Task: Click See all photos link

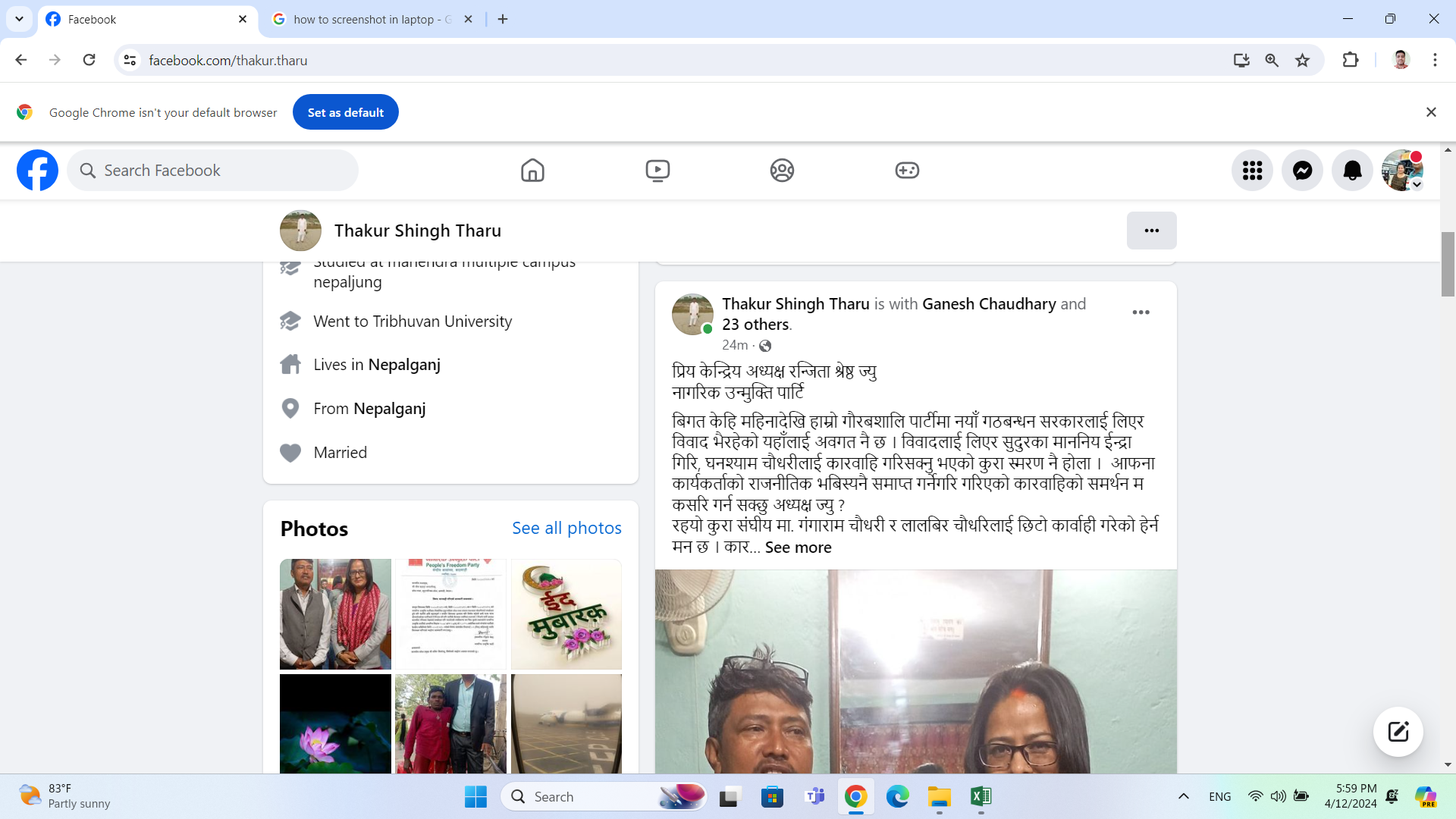Action: coord(566,528)
